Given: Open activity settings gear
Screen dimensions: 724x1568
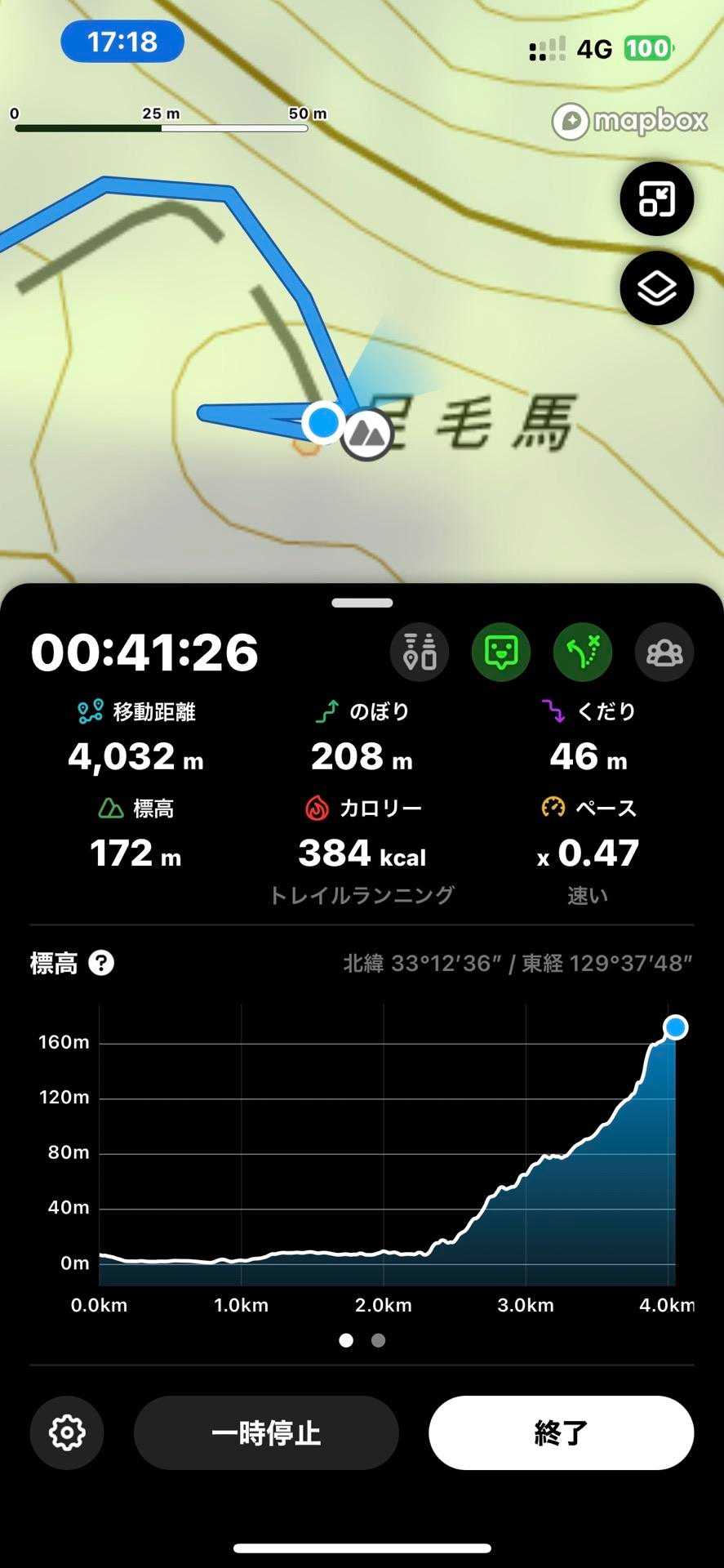Looking at the screenshot, I should [x=67, y=1432].
